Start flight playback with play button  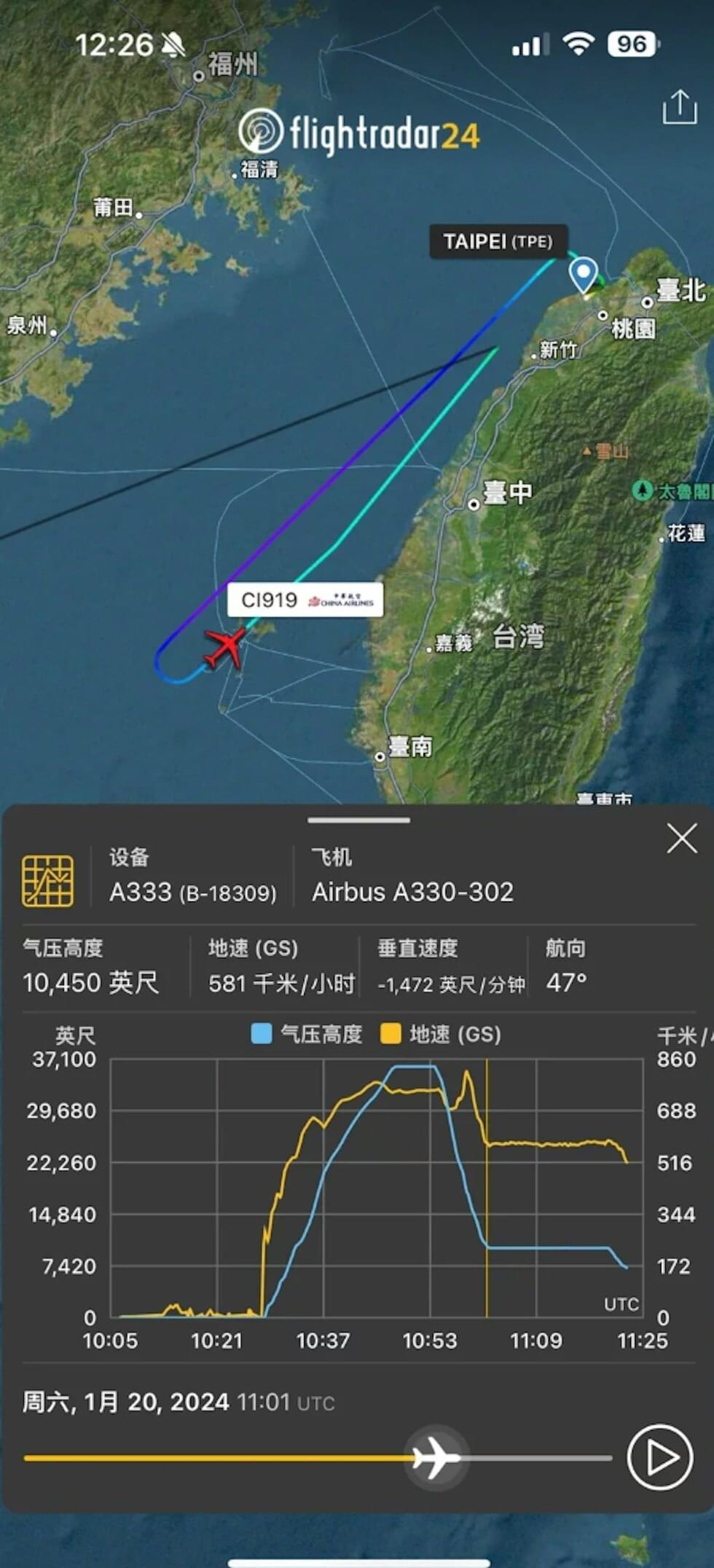click(659, 1457)
